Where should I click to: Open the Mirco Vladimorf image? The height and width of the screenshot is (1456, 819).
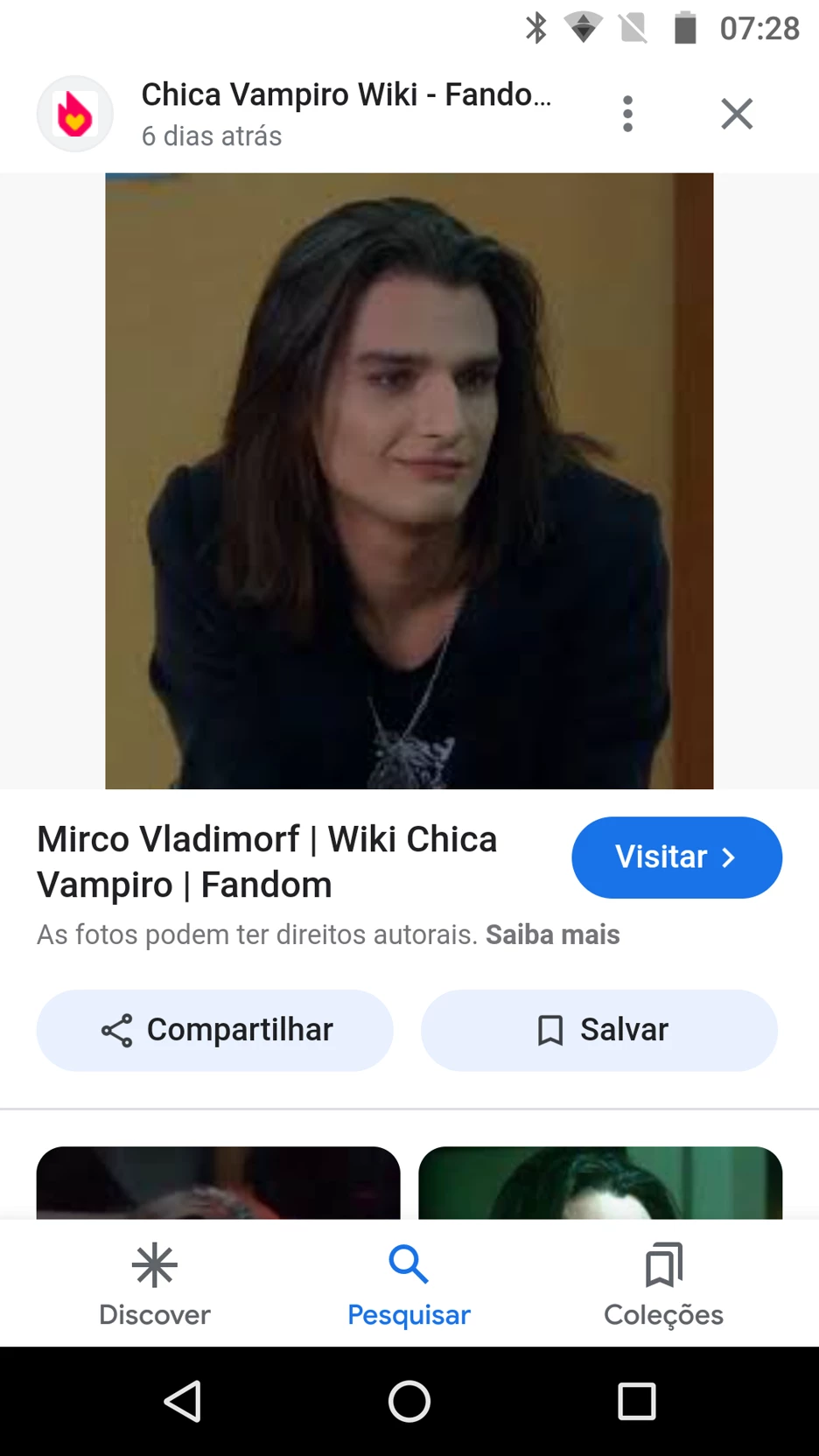[409, 481]
